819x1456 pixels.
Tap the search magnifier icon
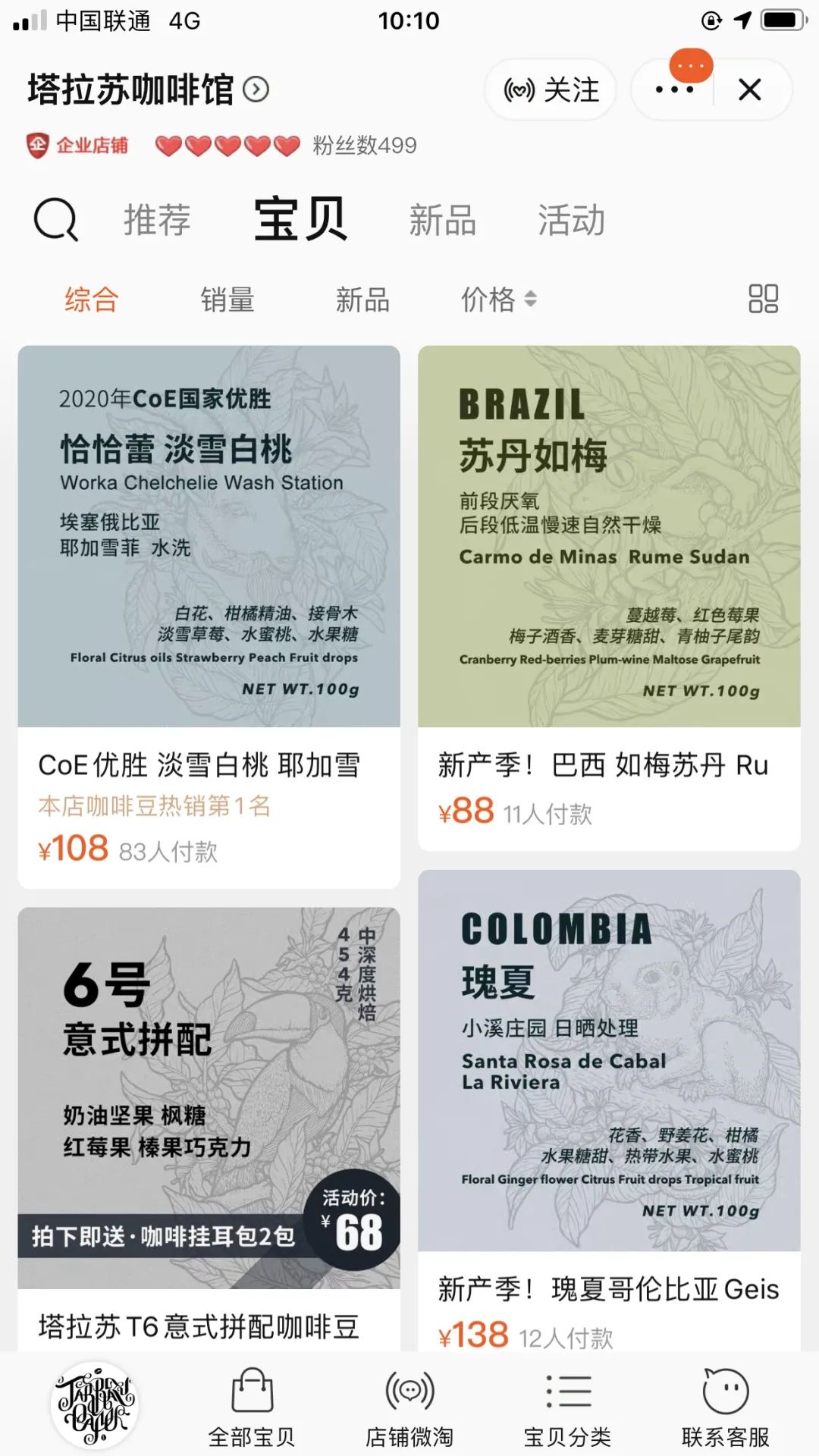tap(55, 220)
